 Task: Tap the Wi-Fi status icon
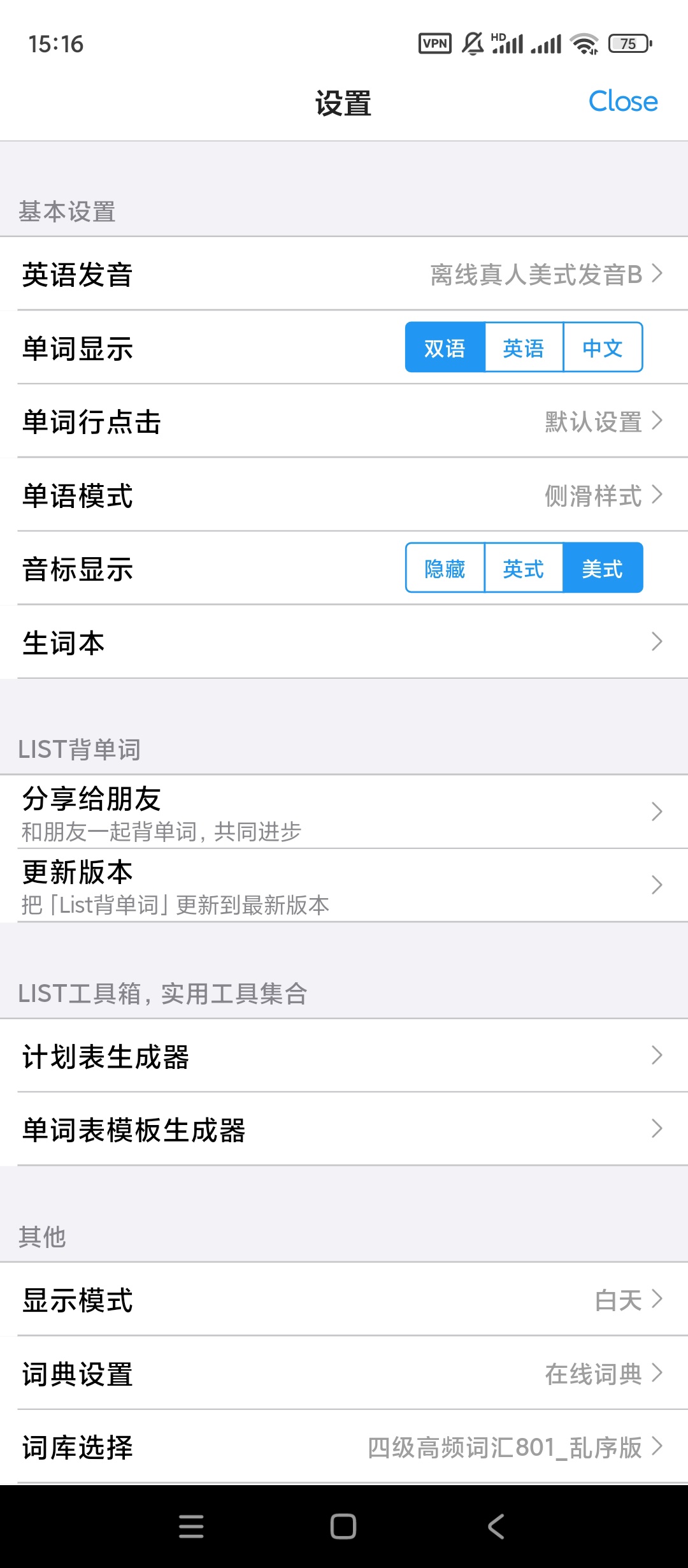[584, 43]
